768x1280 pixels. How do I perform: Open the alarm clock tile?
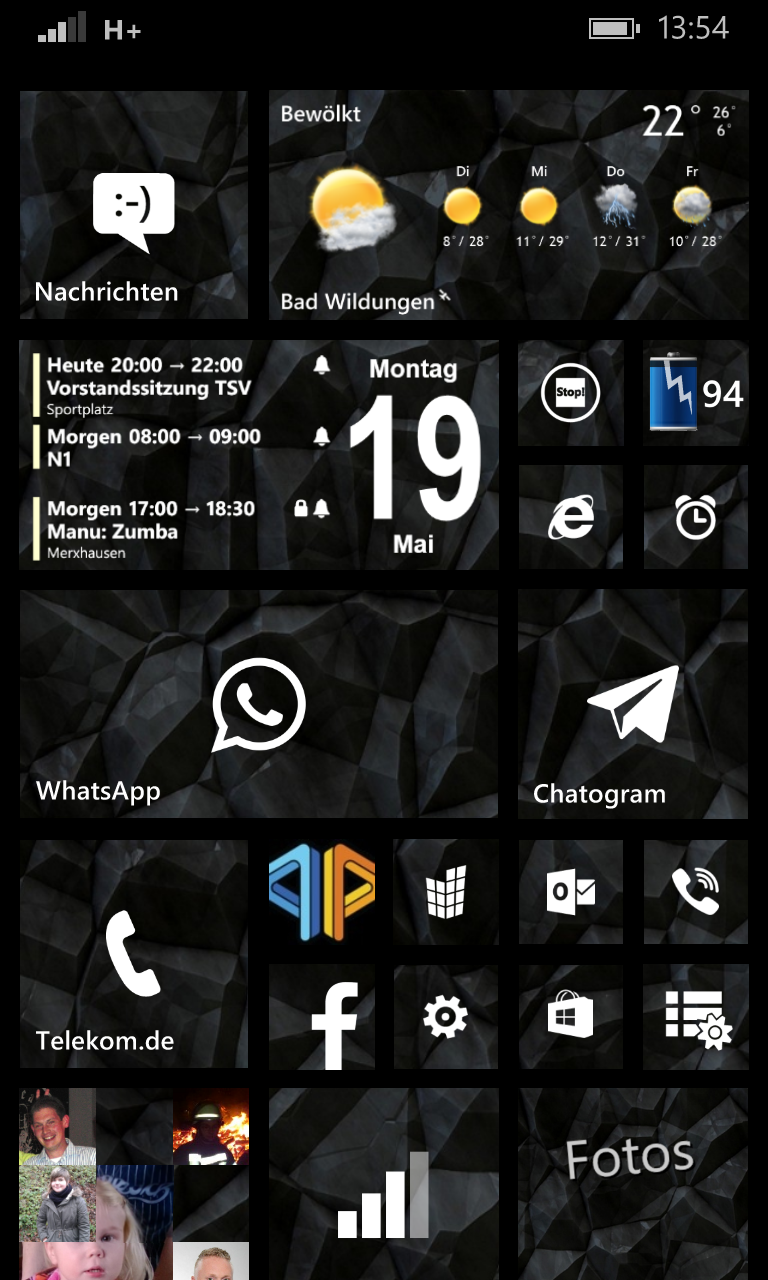pyautogui.click(x=696, y=517)
